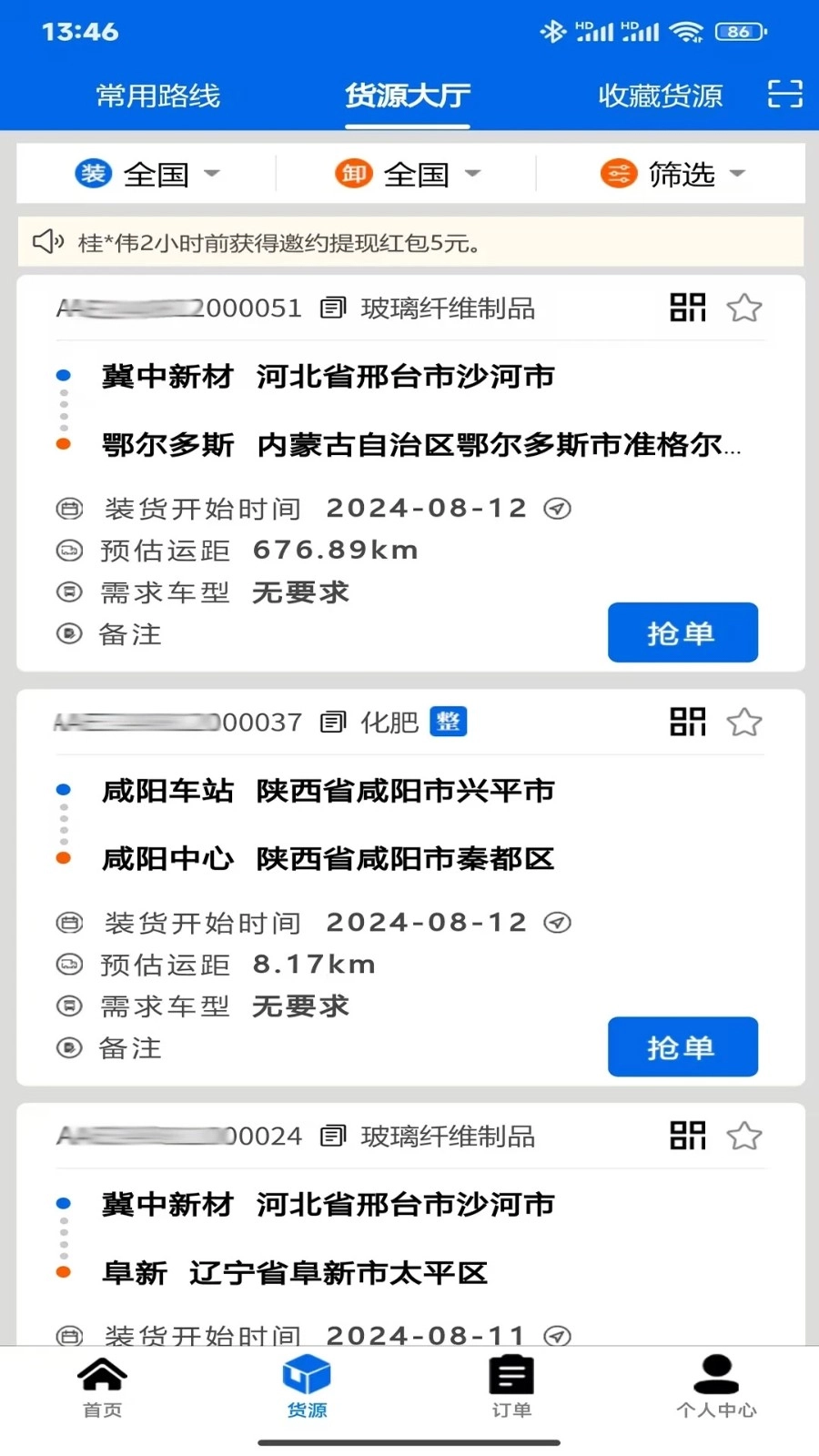The width and height of the screenshot is (819, 1456).
Task: Click the QR code icon on the 化肥 order card
Action: (688, 721)
